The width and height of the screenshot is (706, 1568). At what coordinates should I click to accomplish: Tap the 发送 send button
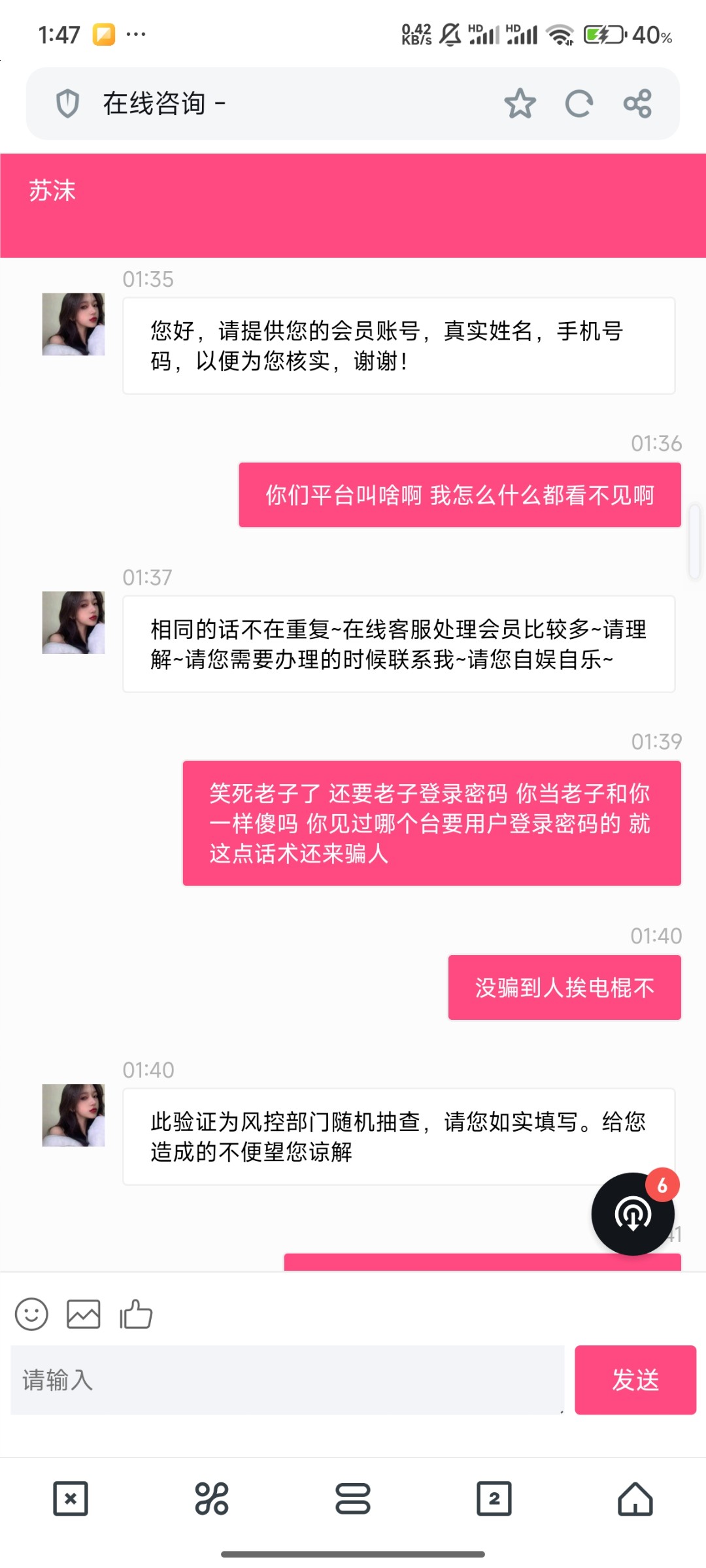(x=635, y=1380)
